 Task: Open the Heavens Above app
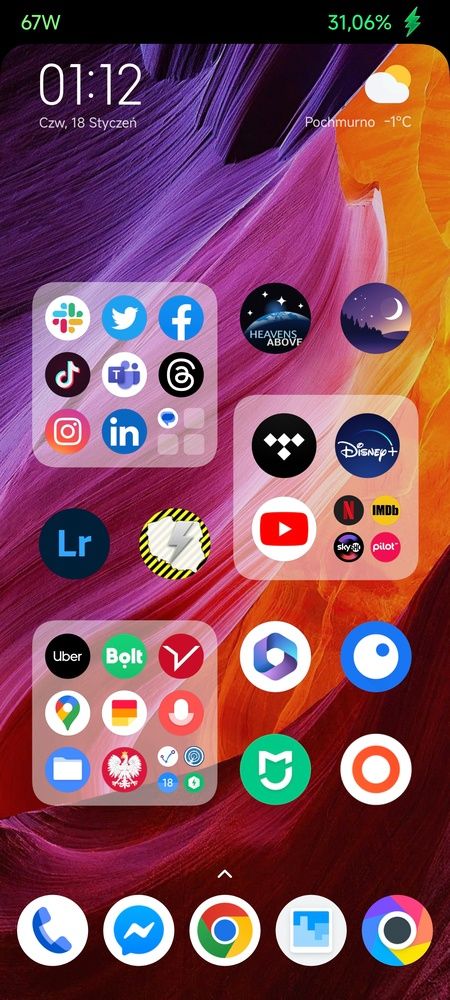click(x=275, y=318)
